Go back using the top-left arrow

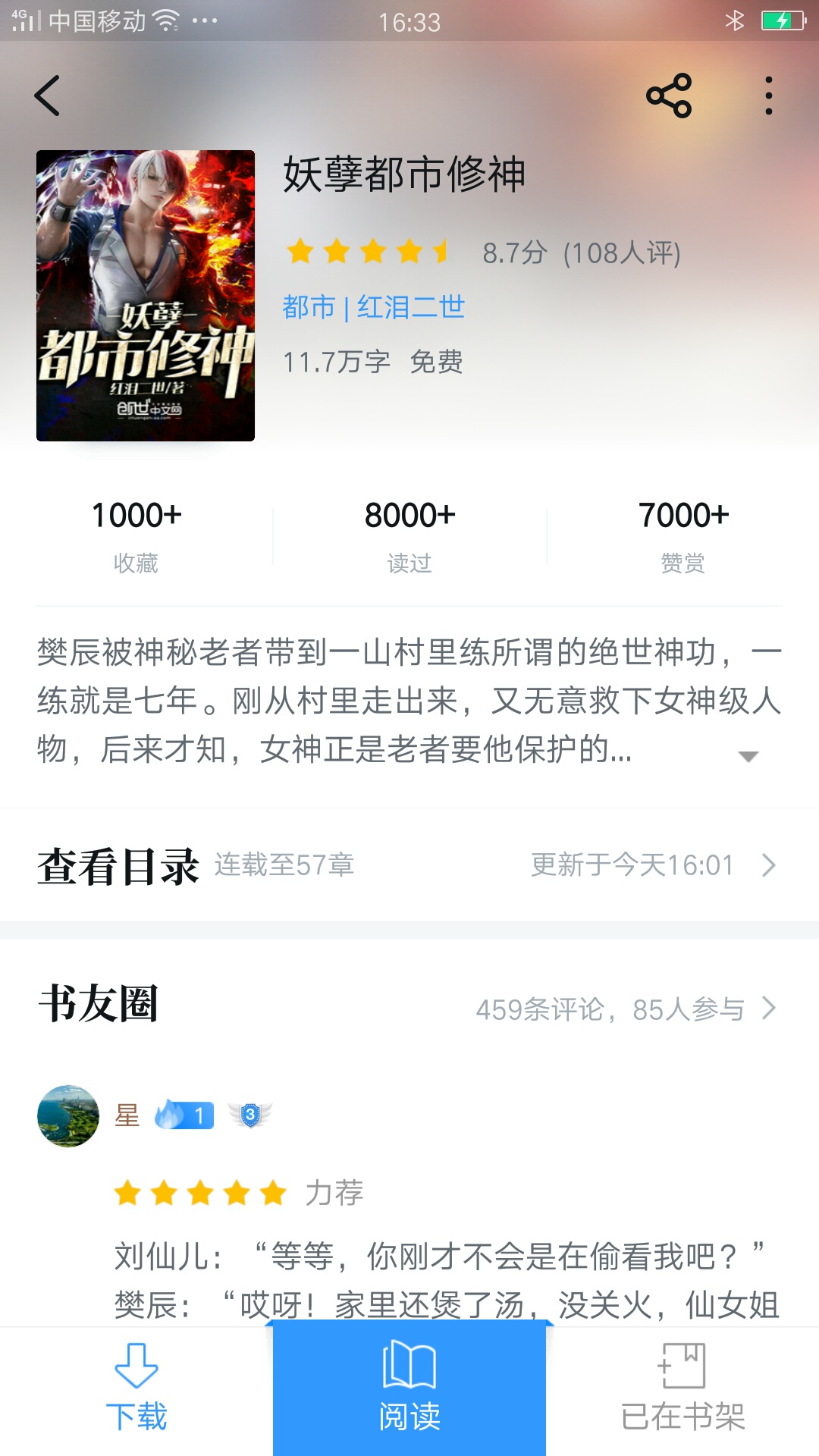coord(47,96)
